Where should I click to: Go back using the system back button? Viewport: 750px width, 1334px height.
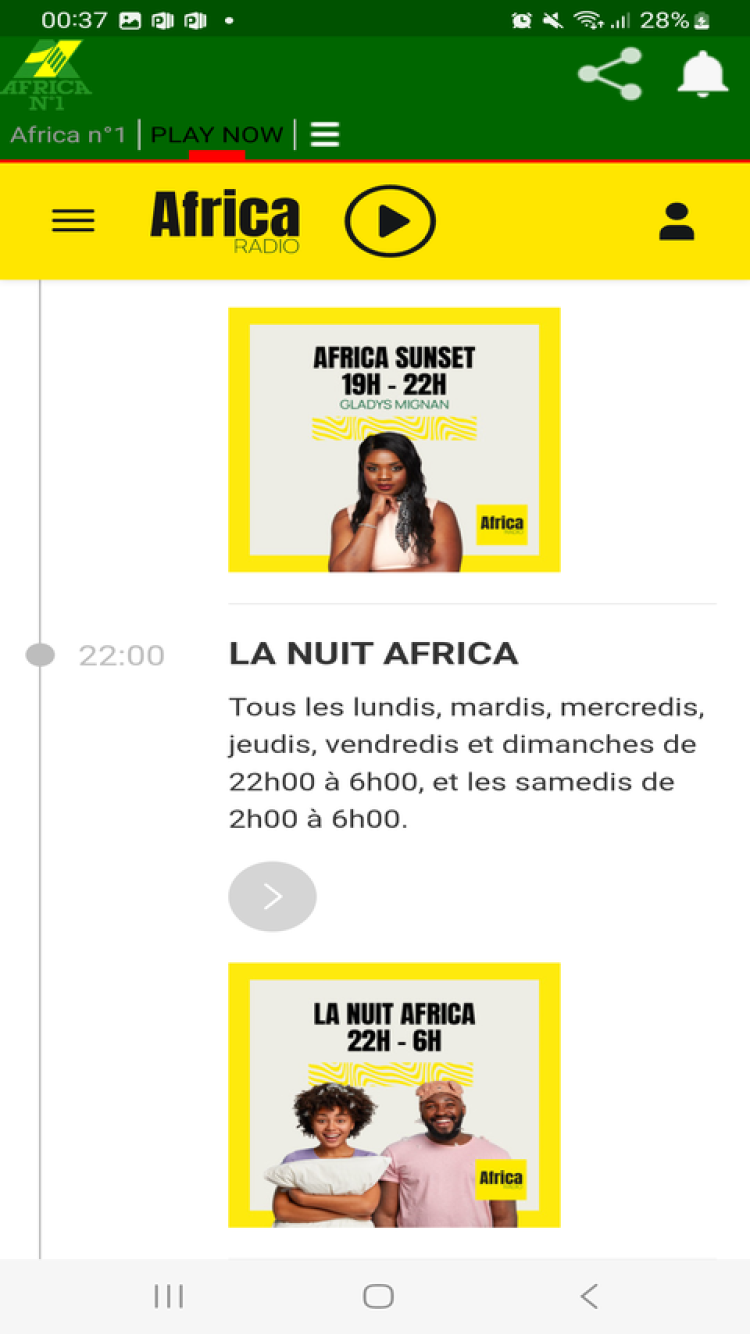pyautogui.click(x=589, y=1297)
